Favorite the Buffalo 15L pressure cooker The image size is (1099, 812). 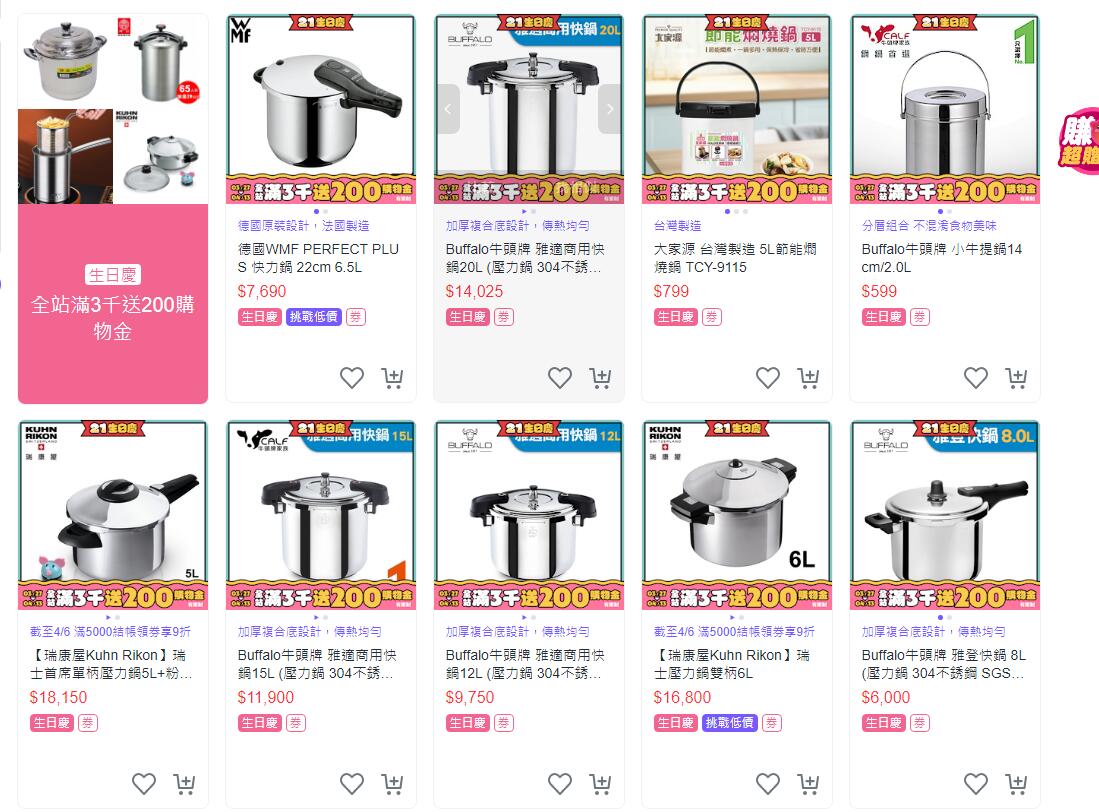pyautogui.click(x=352, y=783)
